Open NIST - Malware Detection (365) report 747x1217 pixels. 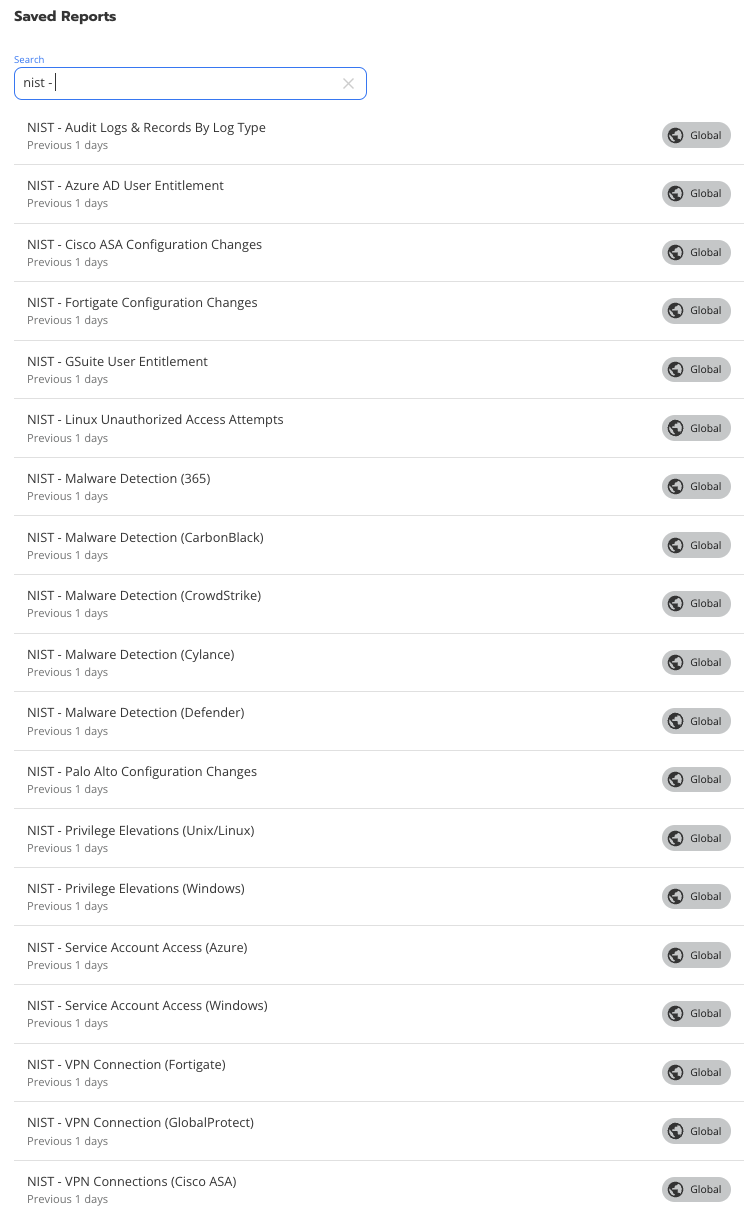pos(379,487)
